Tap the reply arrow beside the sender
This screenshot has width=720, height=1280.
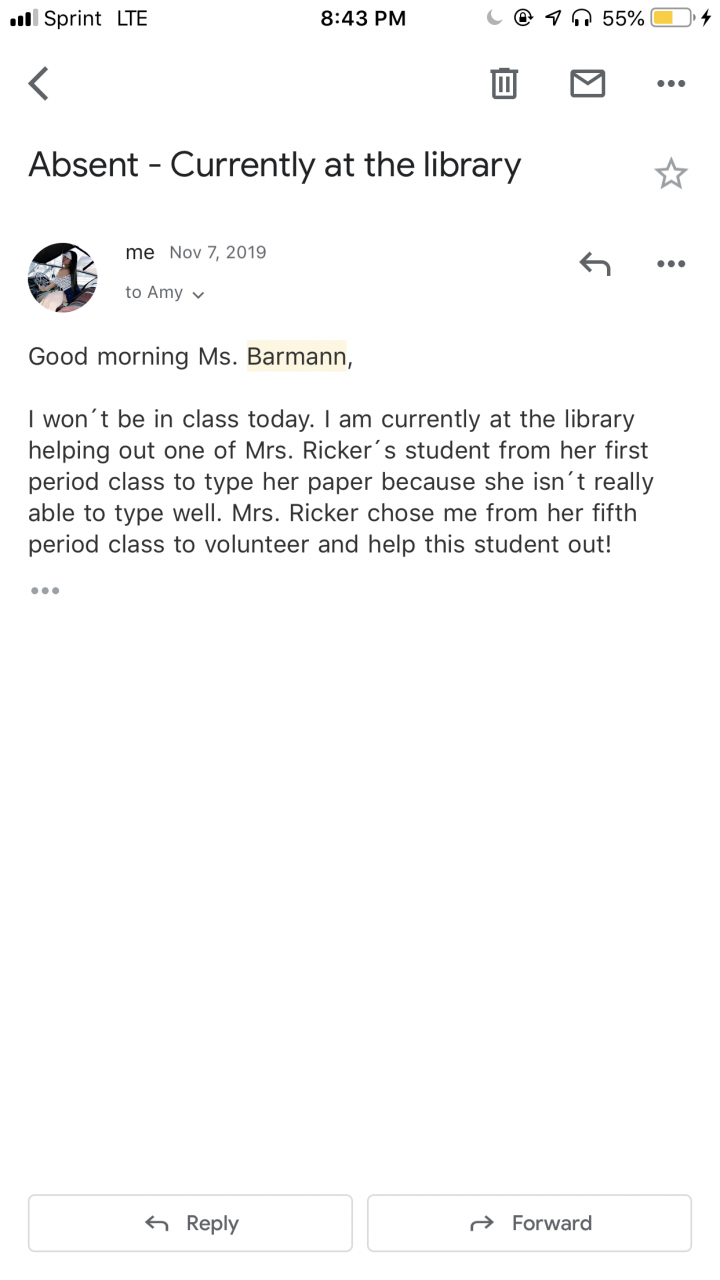click(x=595, y=264)
